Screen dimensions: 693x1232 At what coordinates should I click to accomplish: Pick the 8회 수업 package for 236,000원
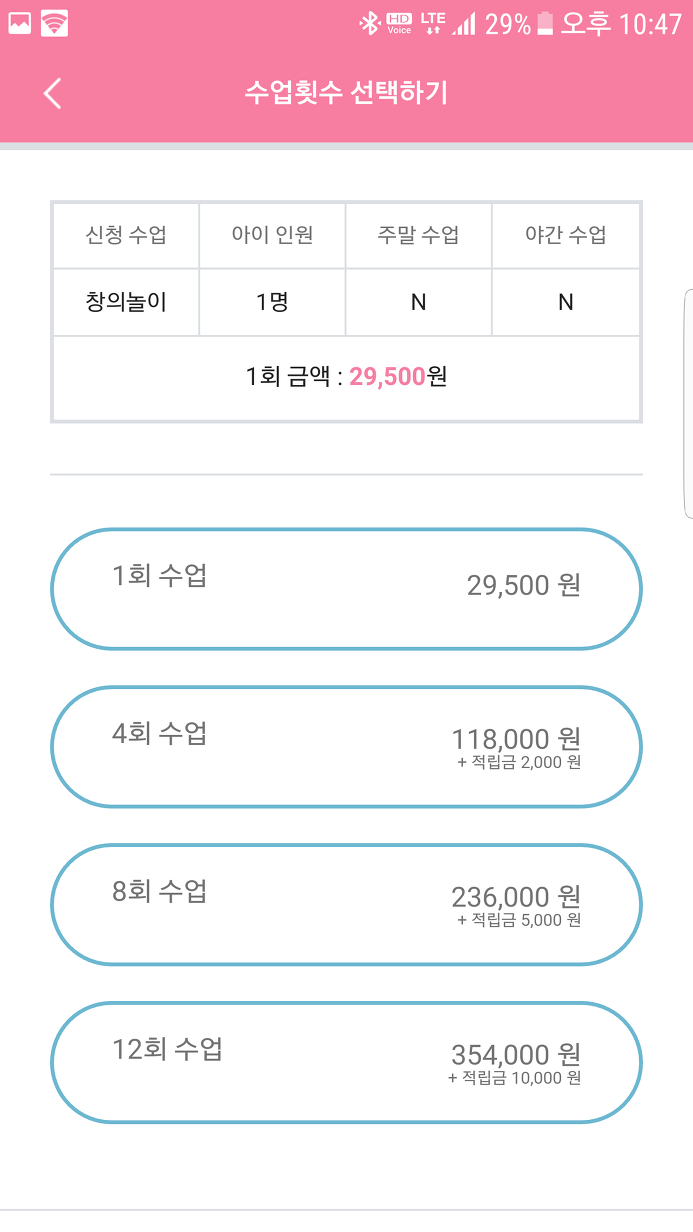(346, 905)
